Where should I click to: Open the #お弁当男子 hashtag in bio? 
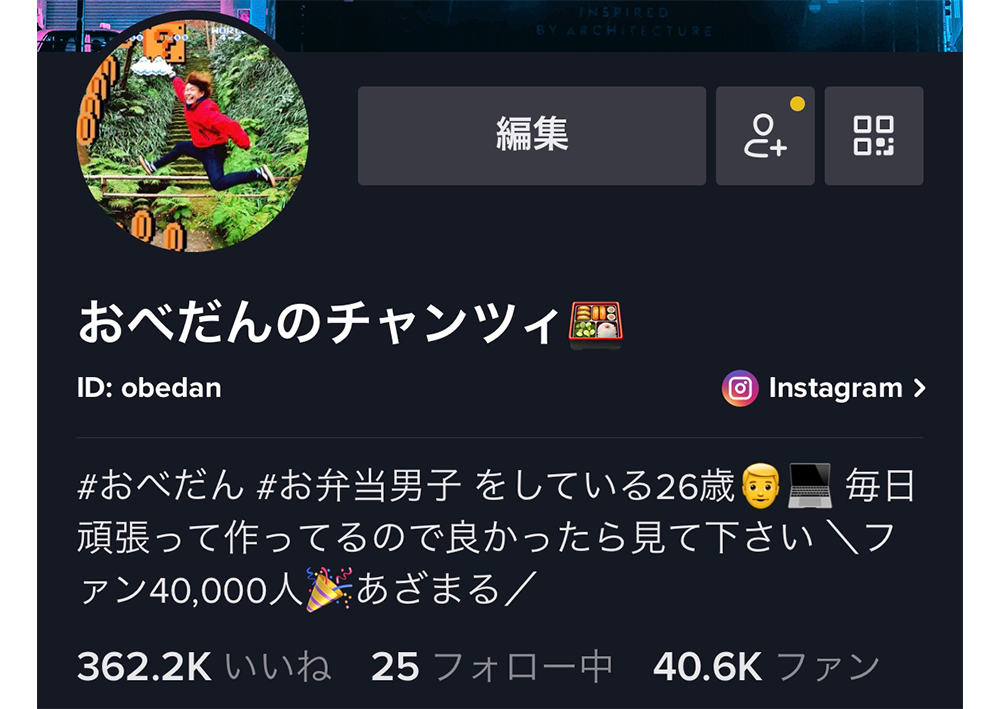tap(359, 487)
